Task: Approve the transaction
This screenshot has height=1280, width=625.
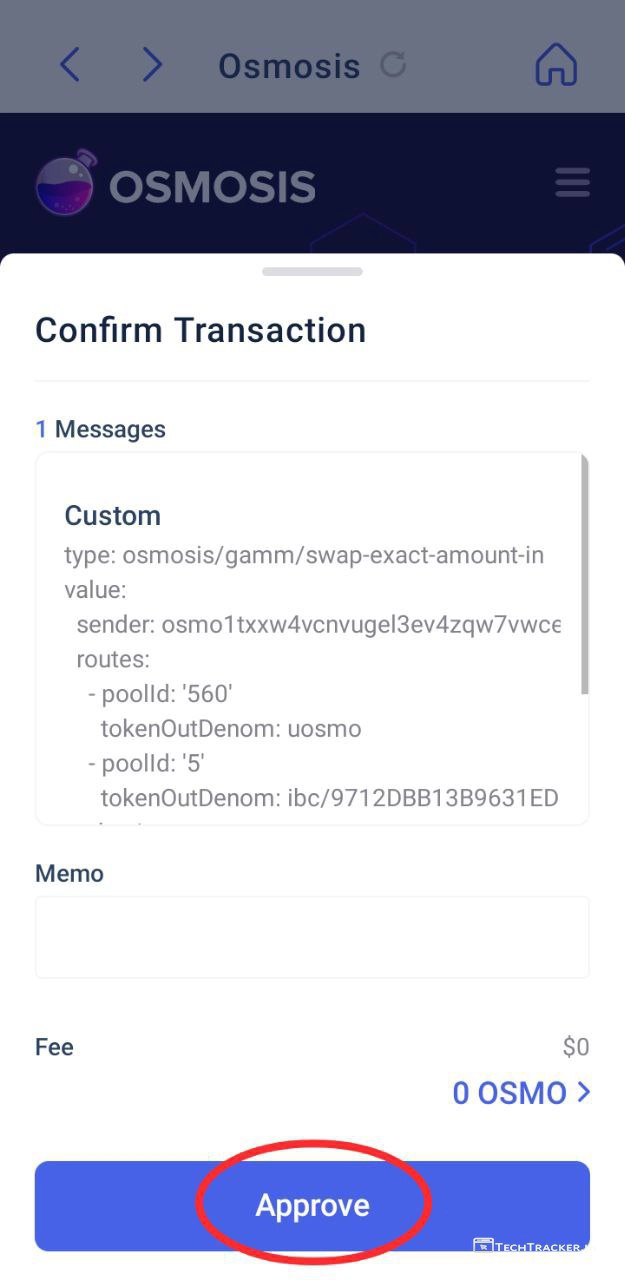Action: tap(312, 1205)
